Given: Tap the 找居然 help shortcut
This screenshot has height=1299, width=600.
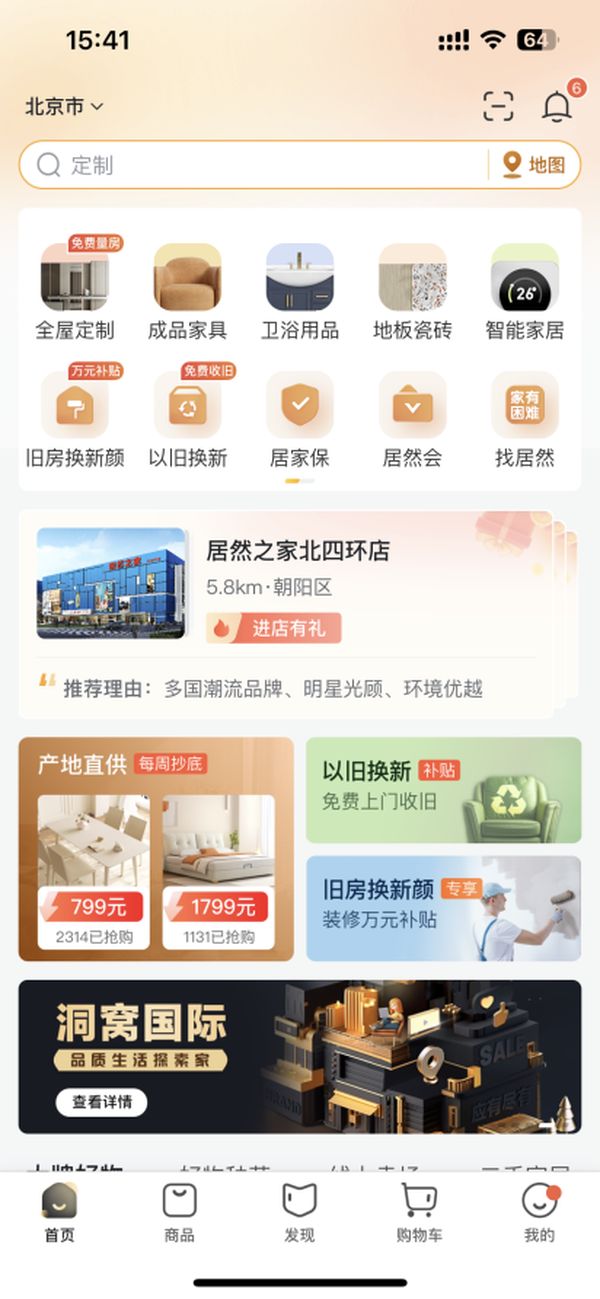Looking at the screenshot, I should coord(525,418).
